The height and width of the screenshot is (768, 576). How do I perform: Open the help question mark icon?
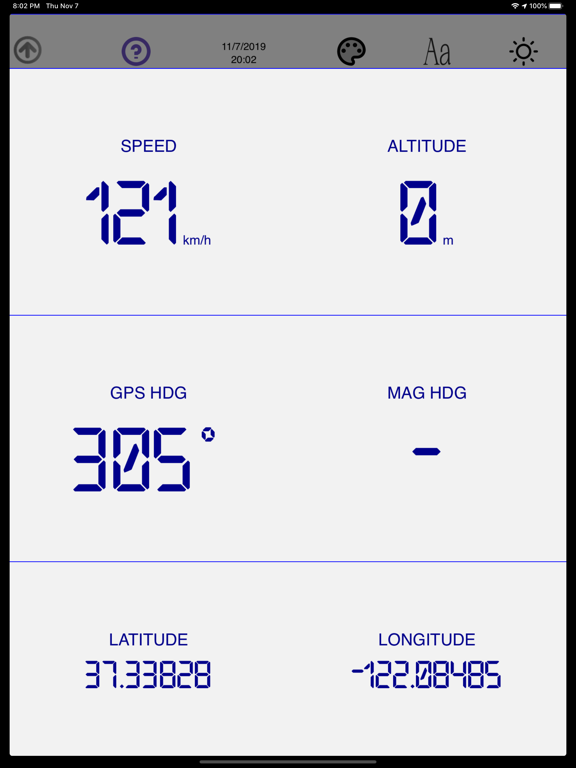pyautogui.click(x=136, y=51)
